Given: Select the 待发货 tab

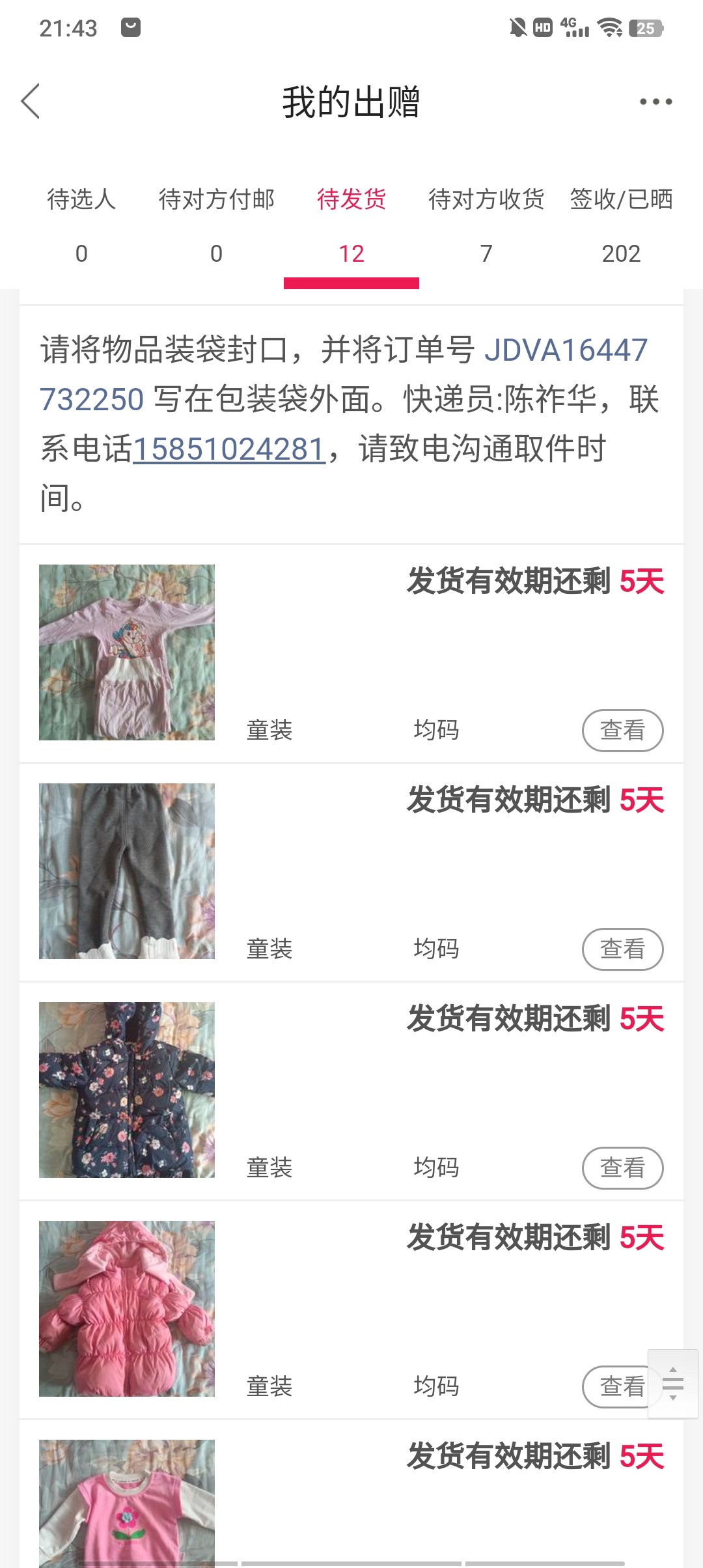Looking at the screenshot, I should 351,225.
